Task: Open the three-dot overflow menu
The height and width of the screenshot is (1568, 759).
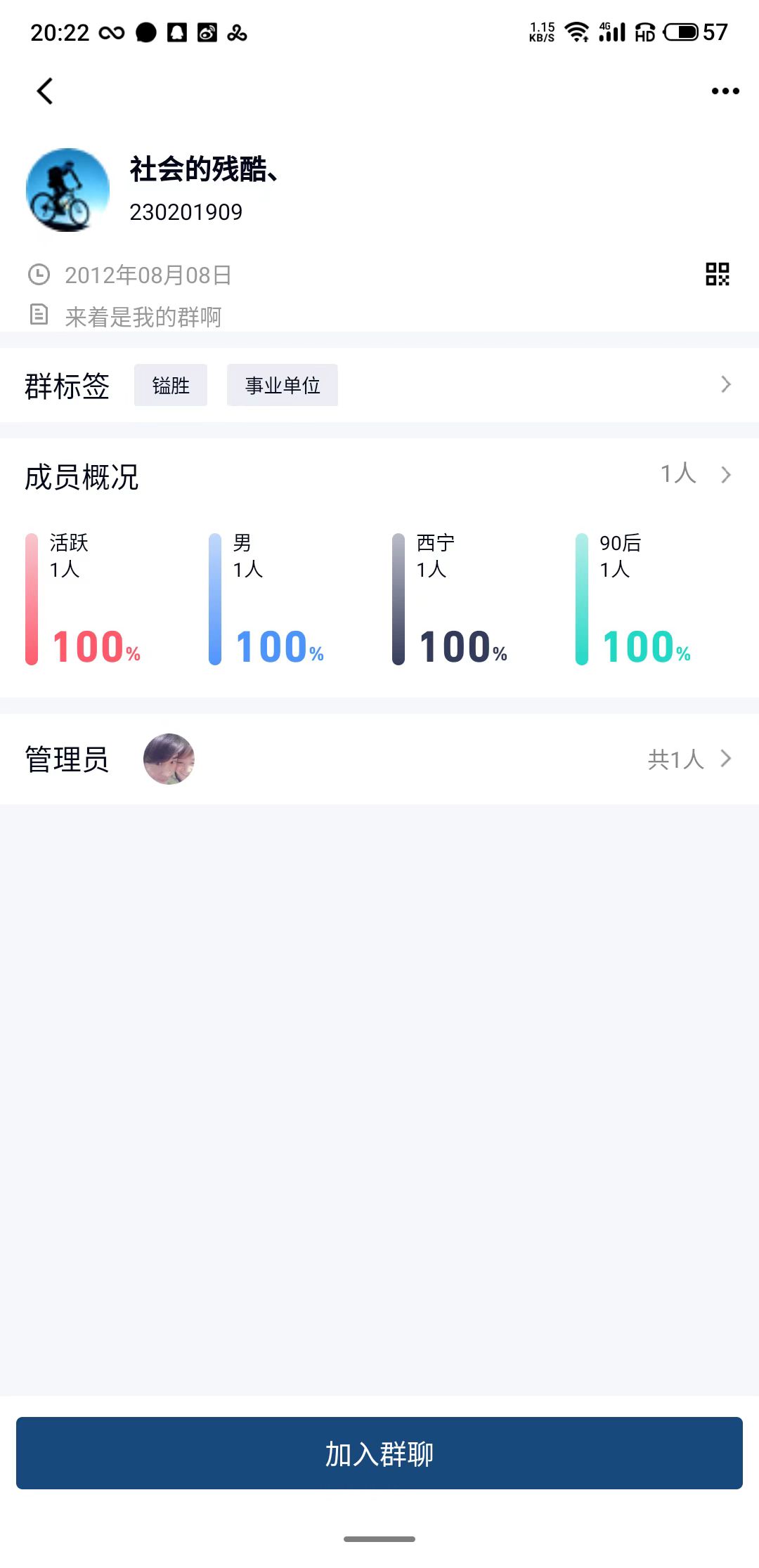Action: pos(725,91)
